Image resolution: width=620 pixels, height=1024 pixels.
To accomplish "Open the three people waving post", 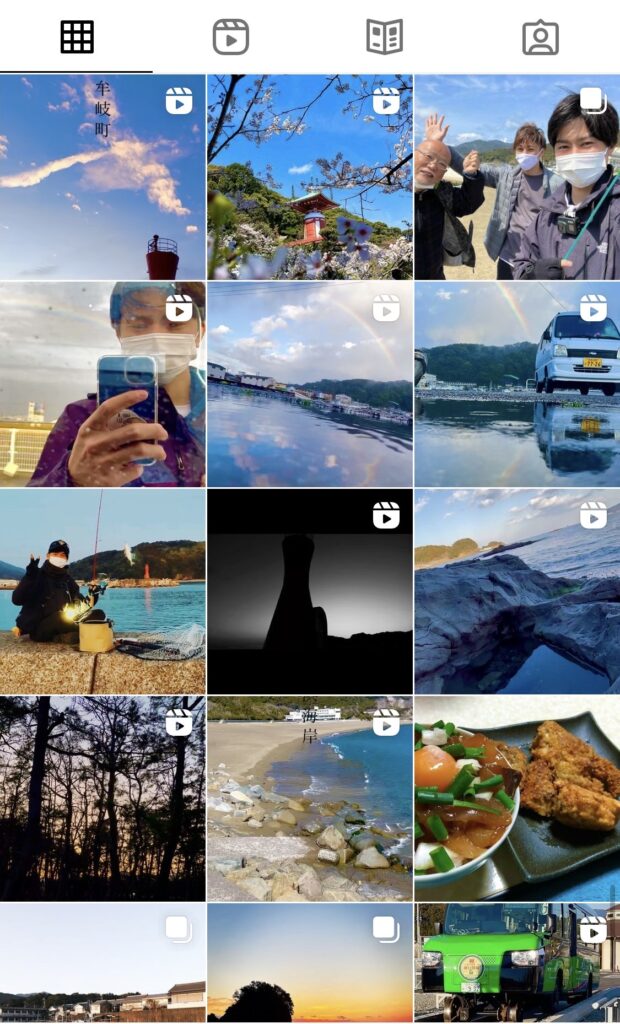I will pos(517,177).
